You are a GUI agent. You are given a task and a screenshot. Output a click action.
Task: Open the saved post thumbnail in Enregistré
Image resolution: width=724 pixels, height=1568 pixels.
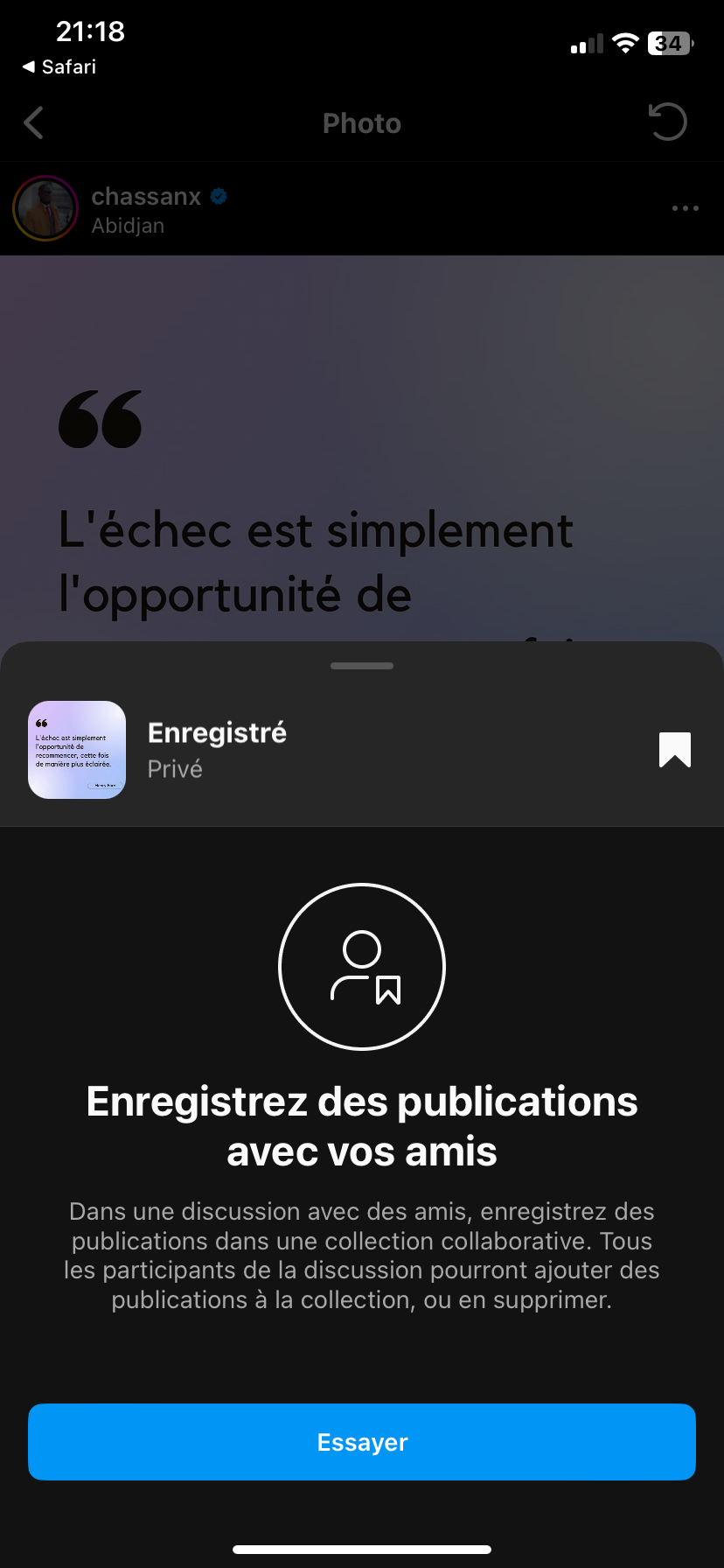77,750
